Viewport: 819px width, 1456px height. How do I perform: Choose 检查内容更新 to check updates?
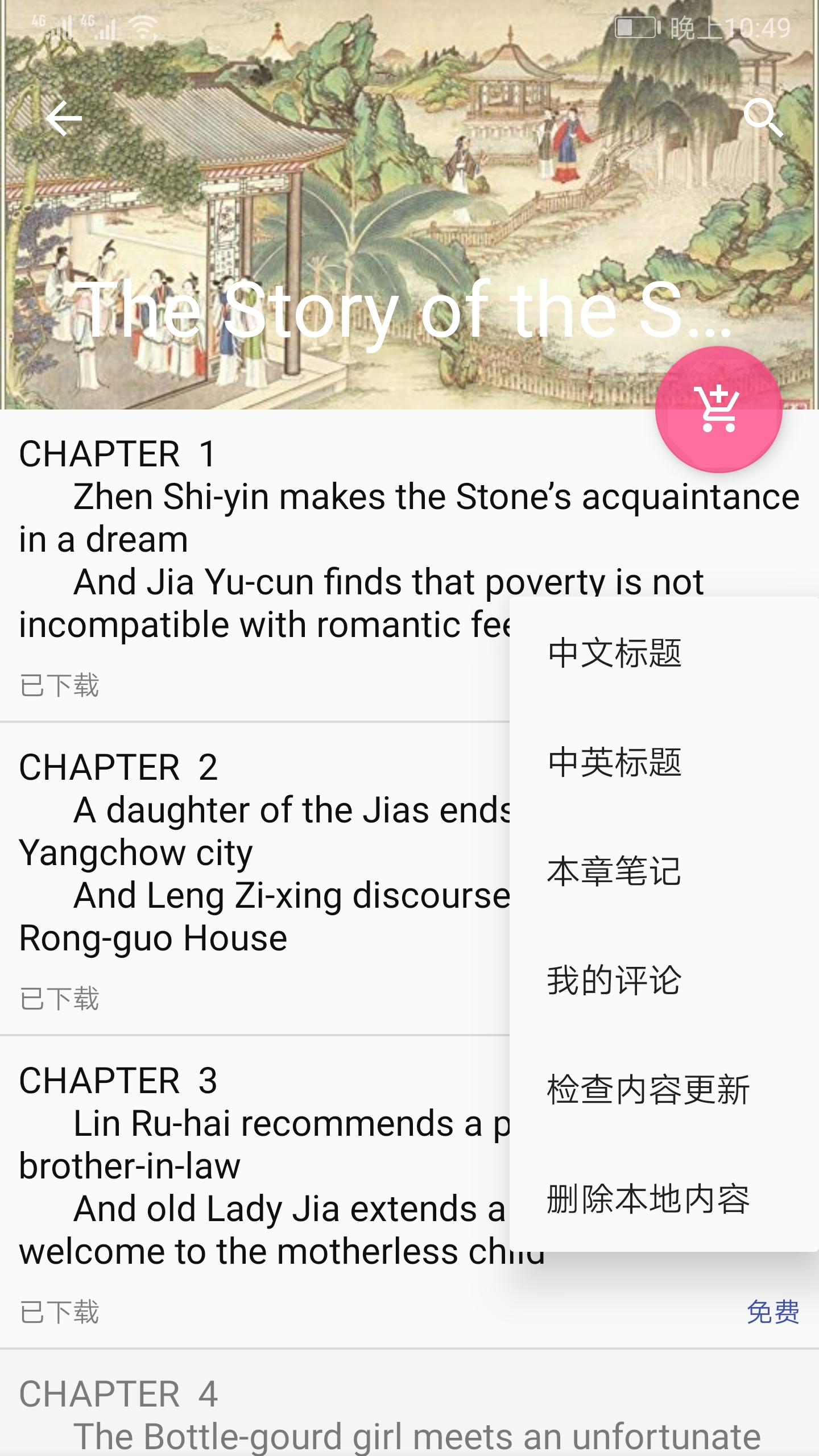(x=648, y=1090)
